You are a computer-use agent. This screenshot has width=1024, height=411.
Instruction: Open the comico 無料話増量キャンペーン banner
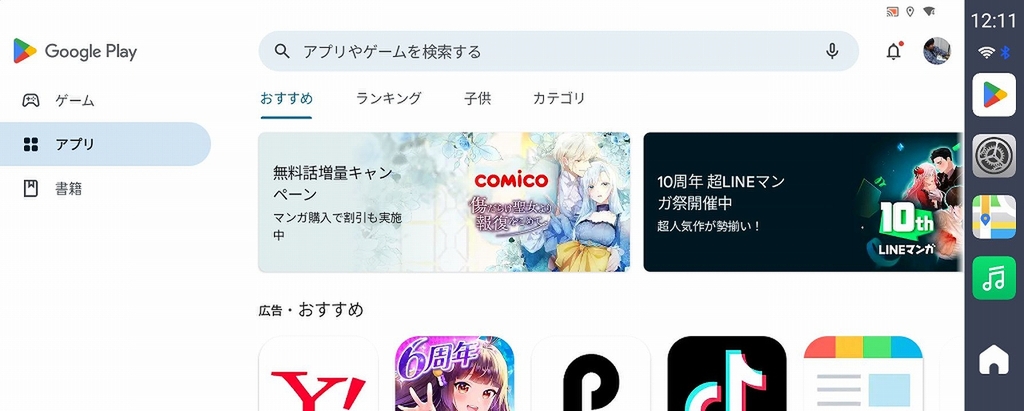[x=444, y=202]
